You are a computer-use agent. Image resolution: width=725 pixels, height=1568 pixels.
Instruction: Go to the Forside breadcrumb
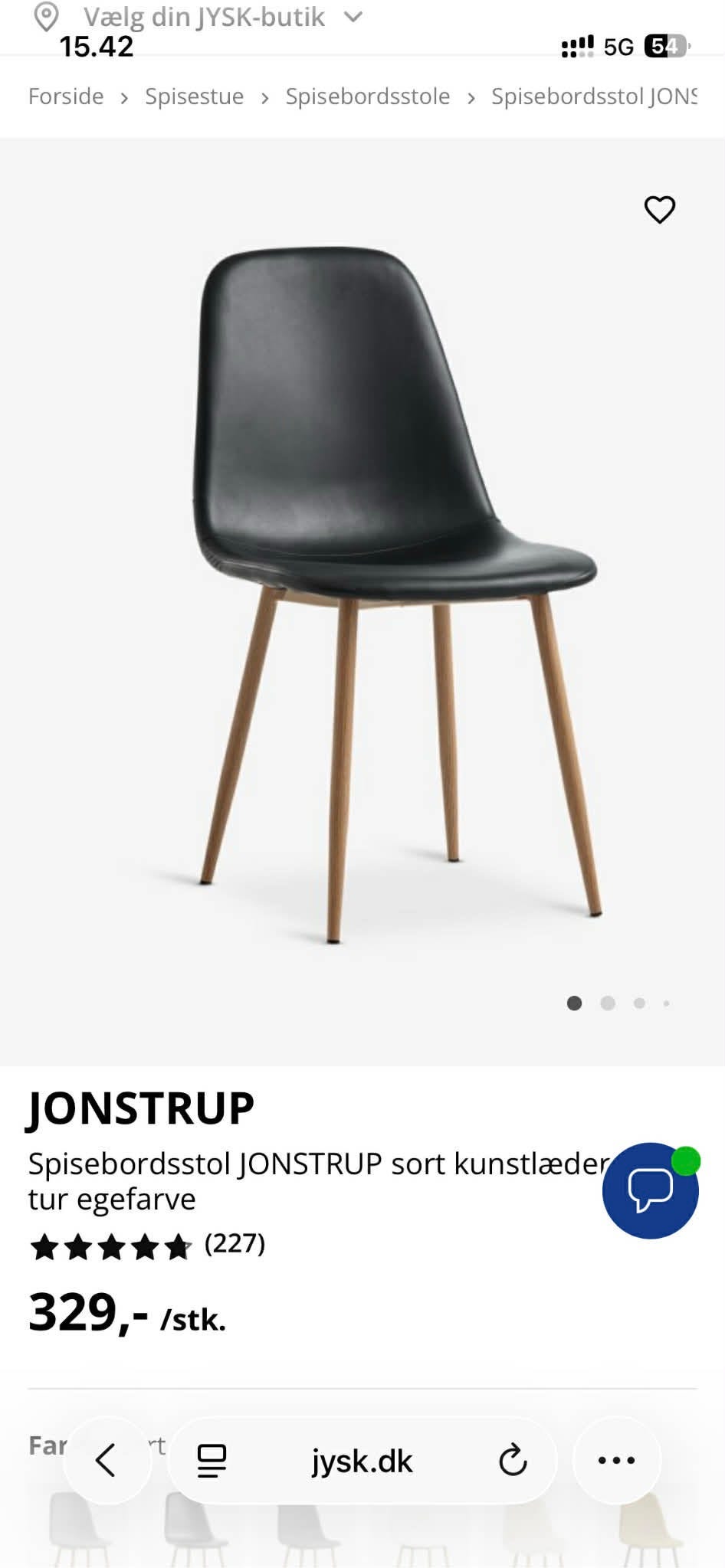click(66, 97)
